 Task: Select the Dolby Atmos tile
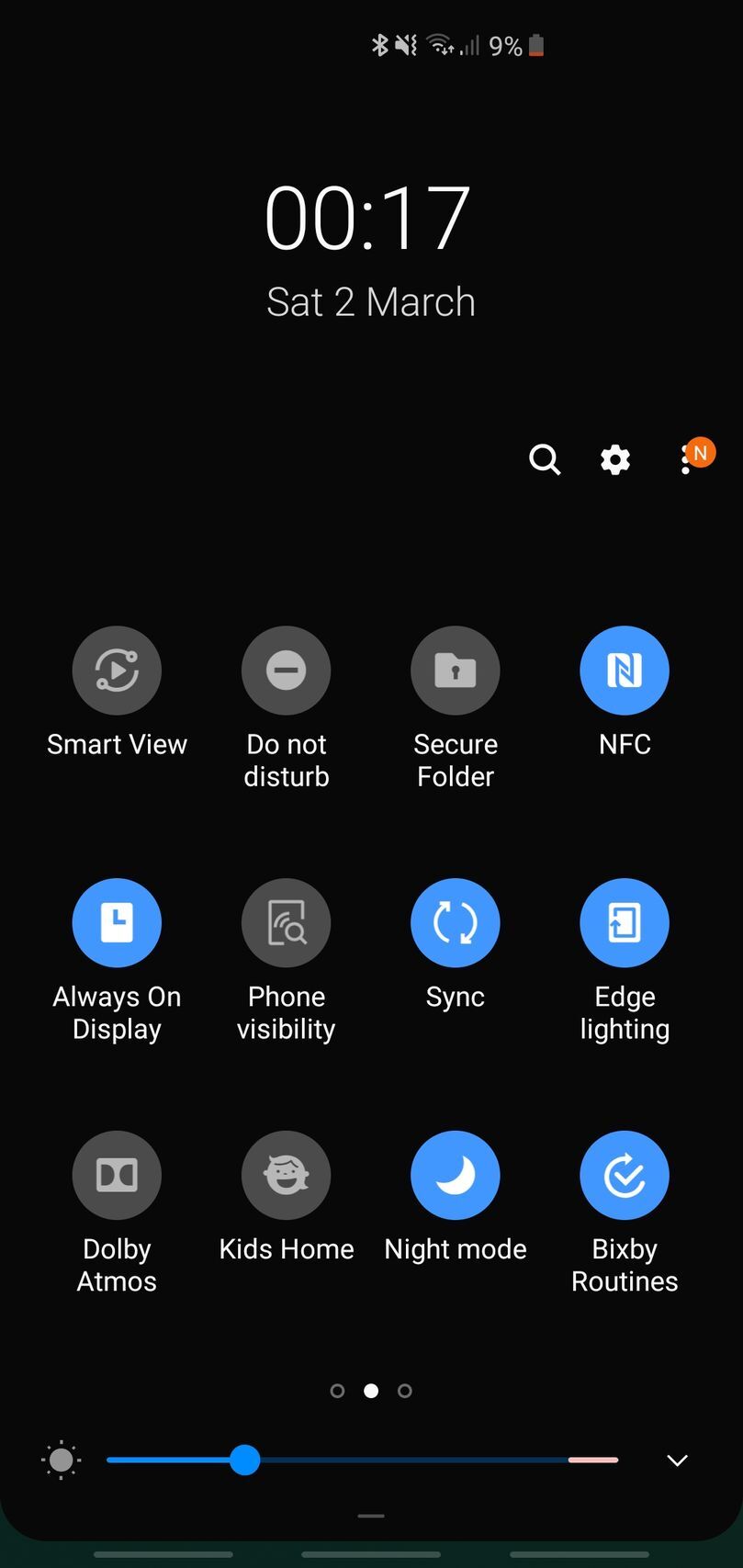[x=117, y=1175]
